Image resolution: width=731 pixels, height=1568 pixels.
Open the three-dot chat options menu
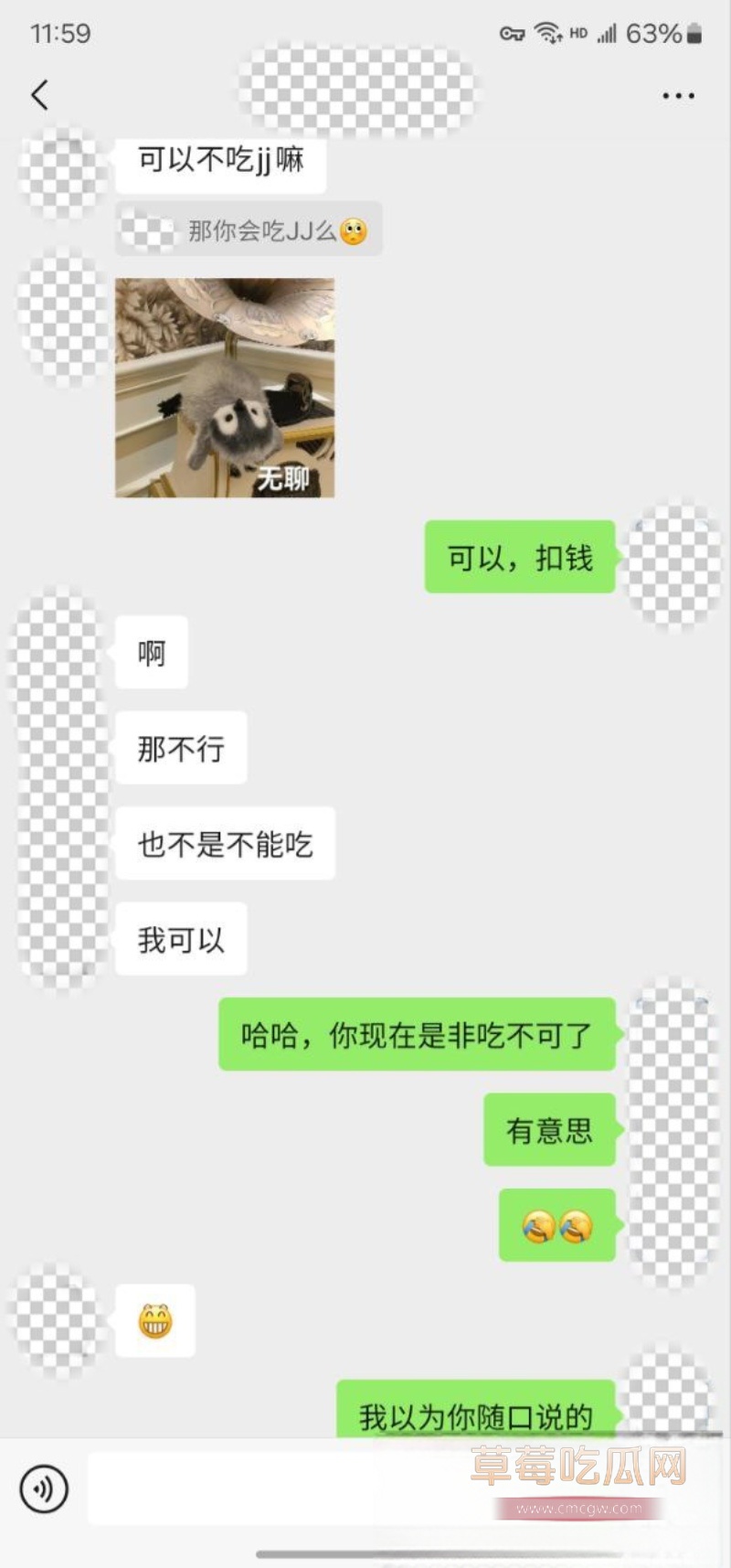(678, 95)
